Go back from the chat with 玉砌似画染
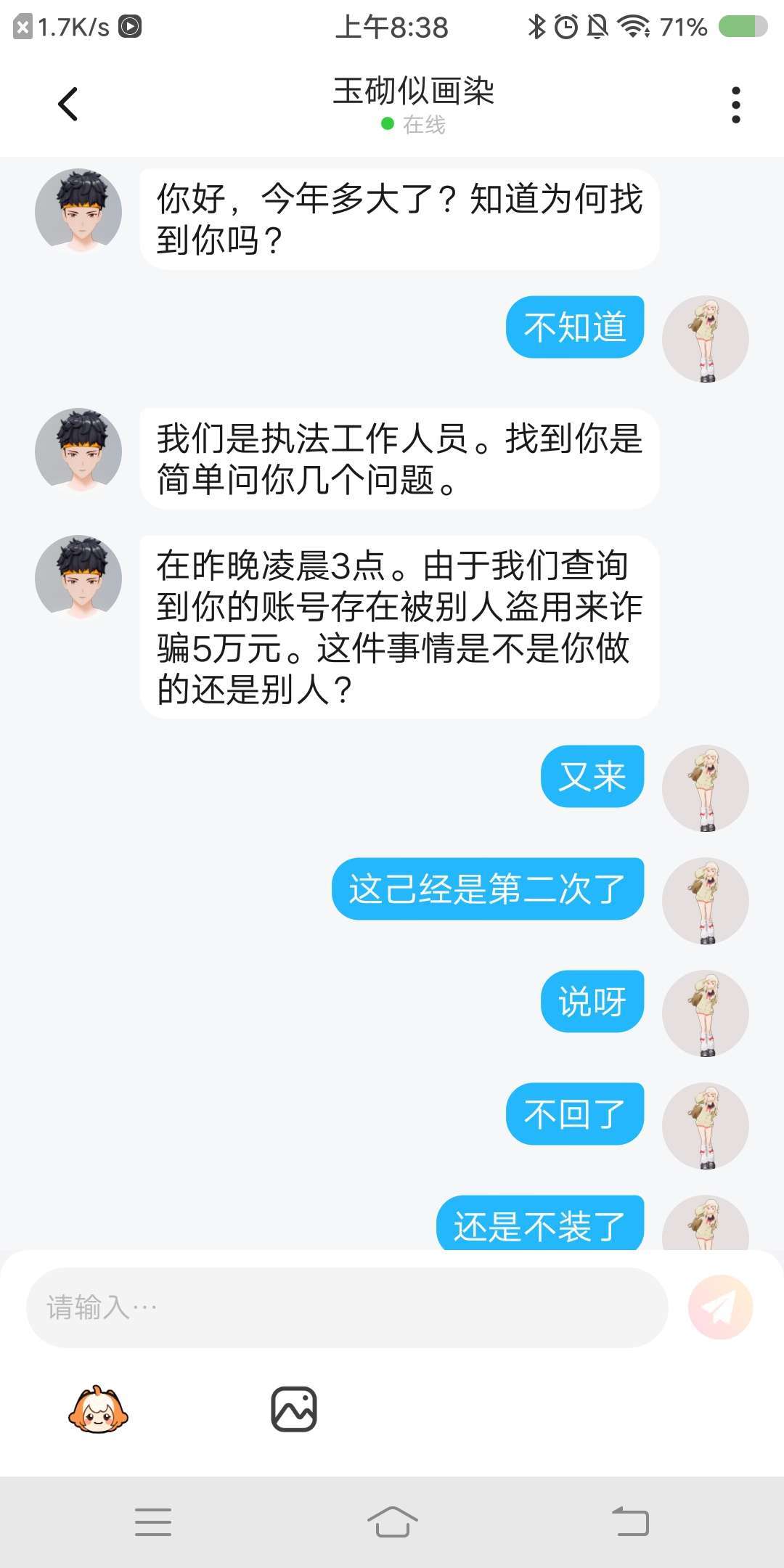Screen dimensions: 784x1568 [x=68, y=104]
